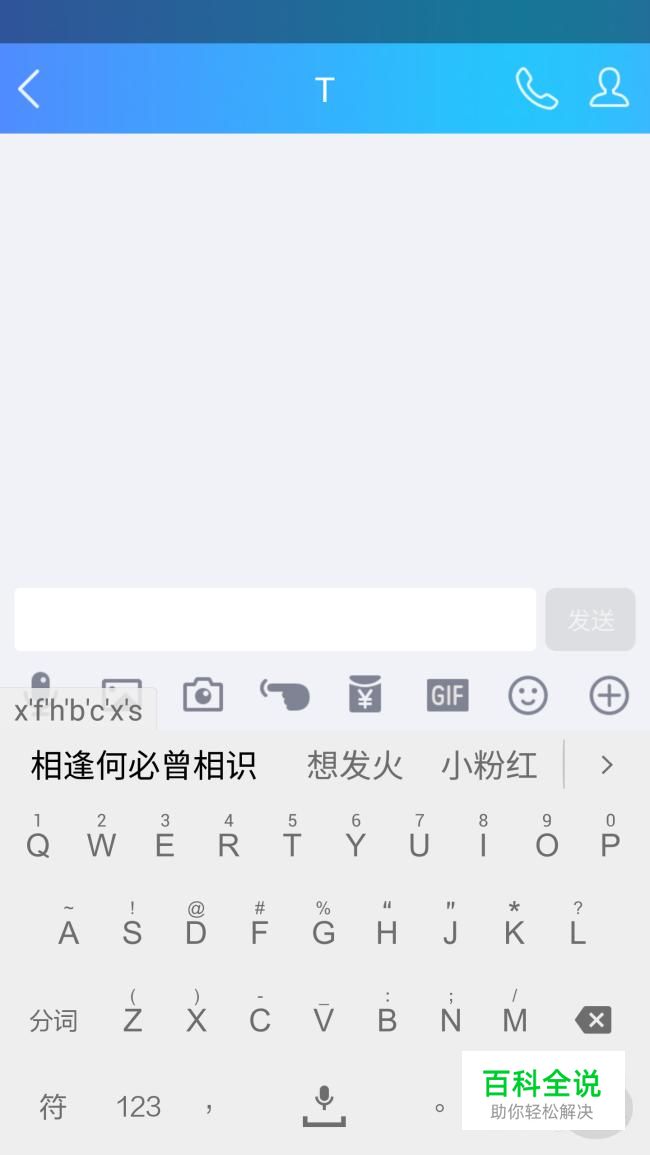Choose the candidate word 小粉红
Viewport: 650px width, 1155px height.
489,765
